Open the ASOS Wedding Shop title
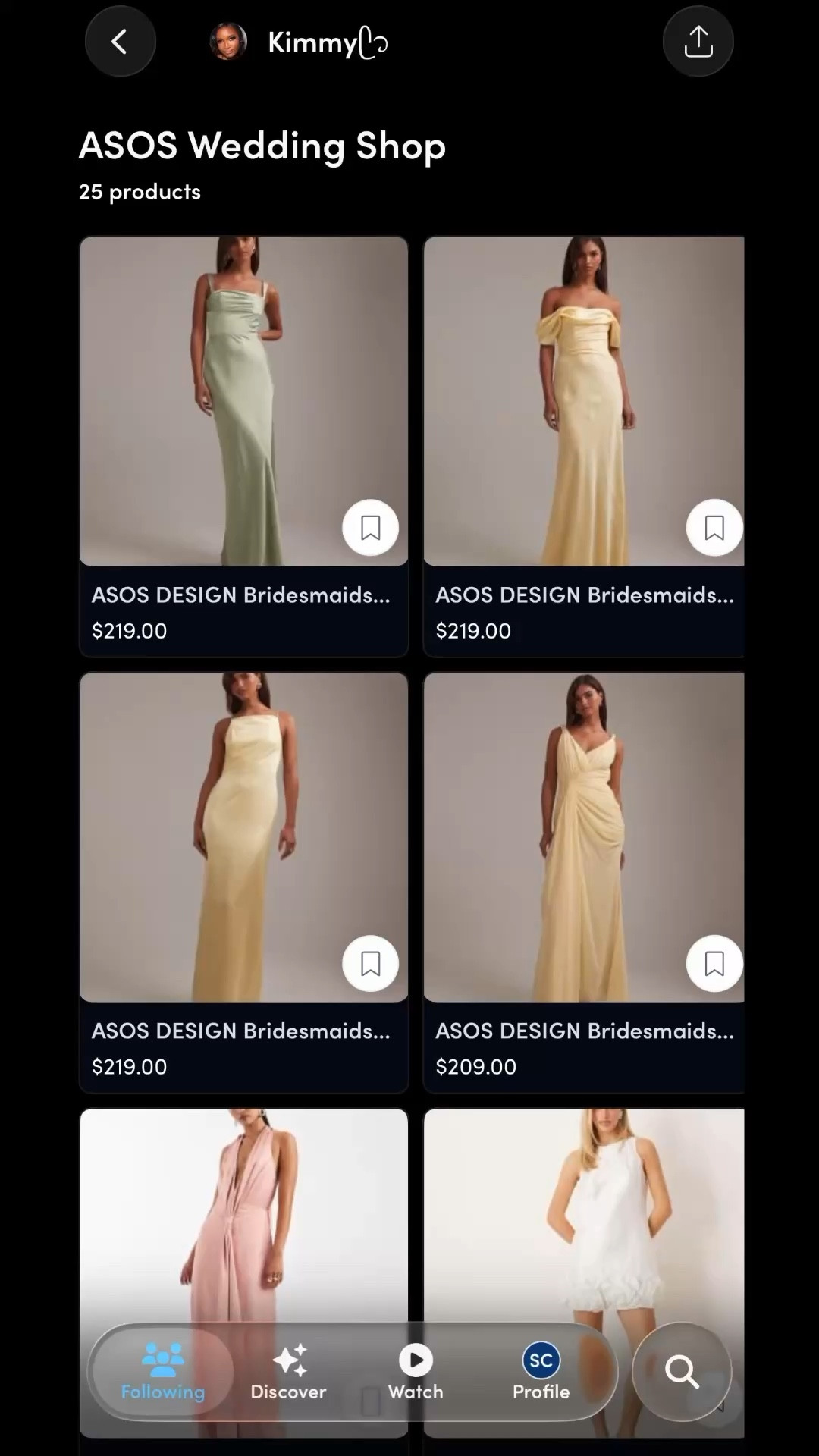This screenshot has width=819, height=1456. pyautogui.click(x=262, y=146)
